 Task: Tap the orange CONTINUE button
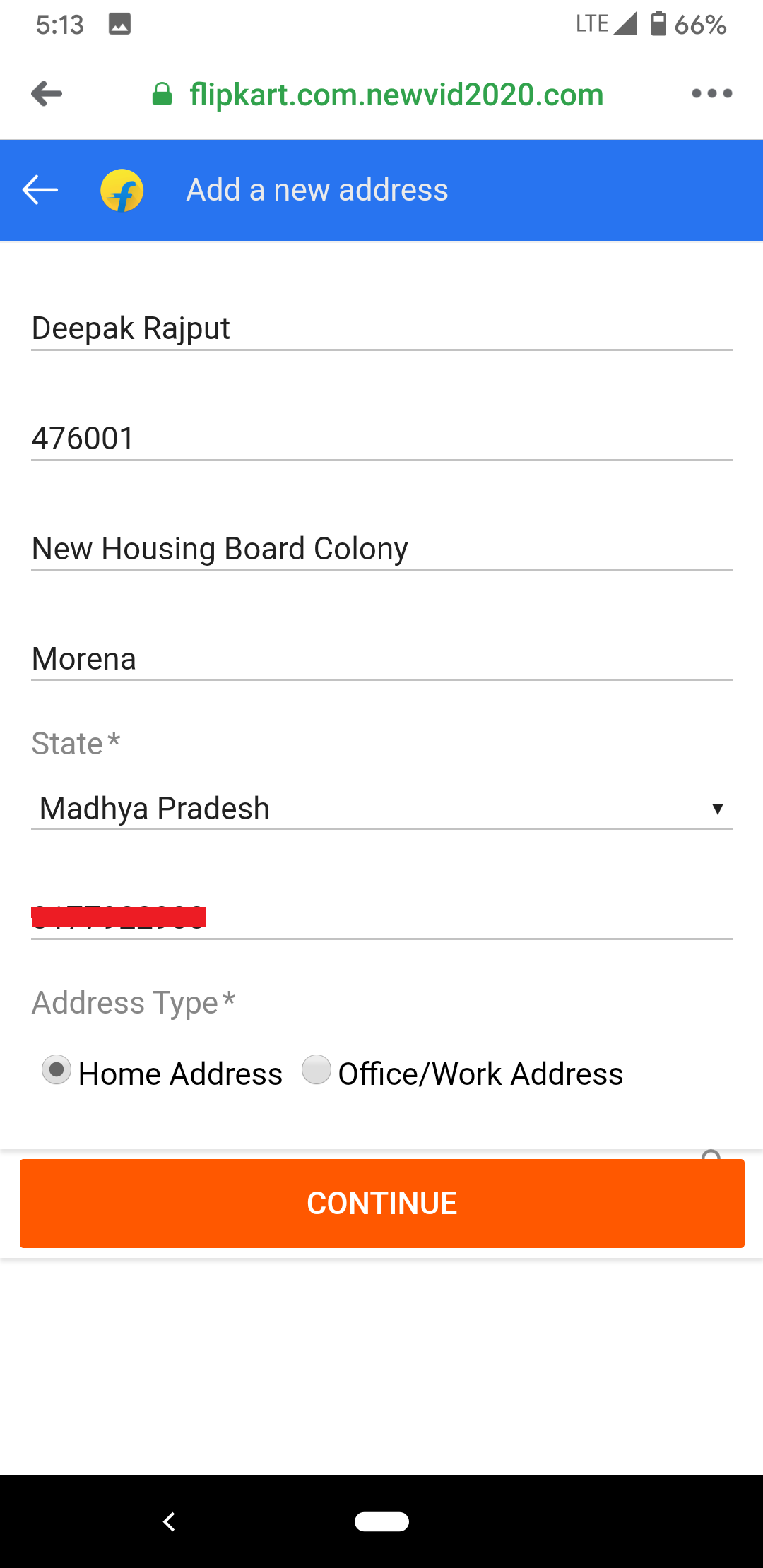[x=381, y=1203]
